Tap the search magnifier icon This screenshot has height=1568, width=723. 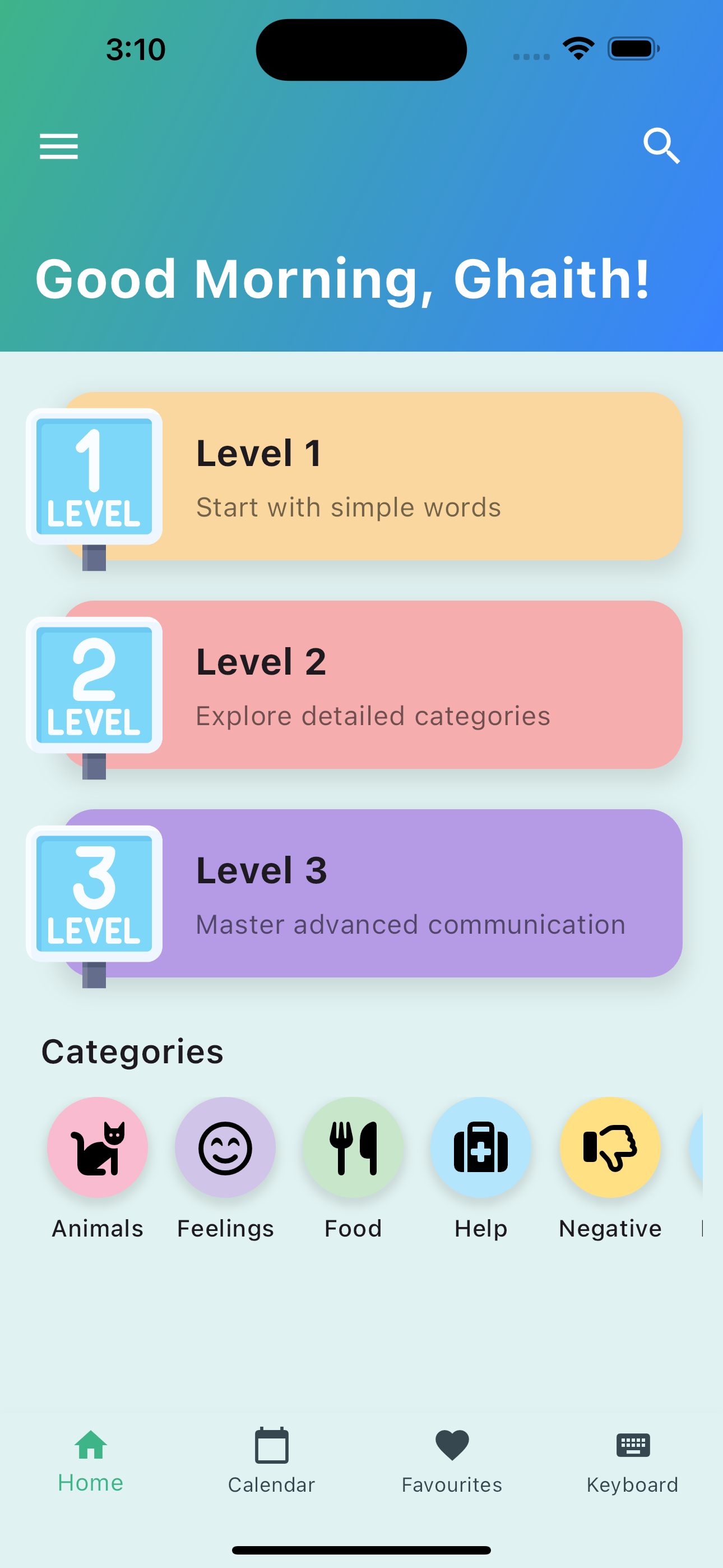pyautogui.click(x=661, y=146)
